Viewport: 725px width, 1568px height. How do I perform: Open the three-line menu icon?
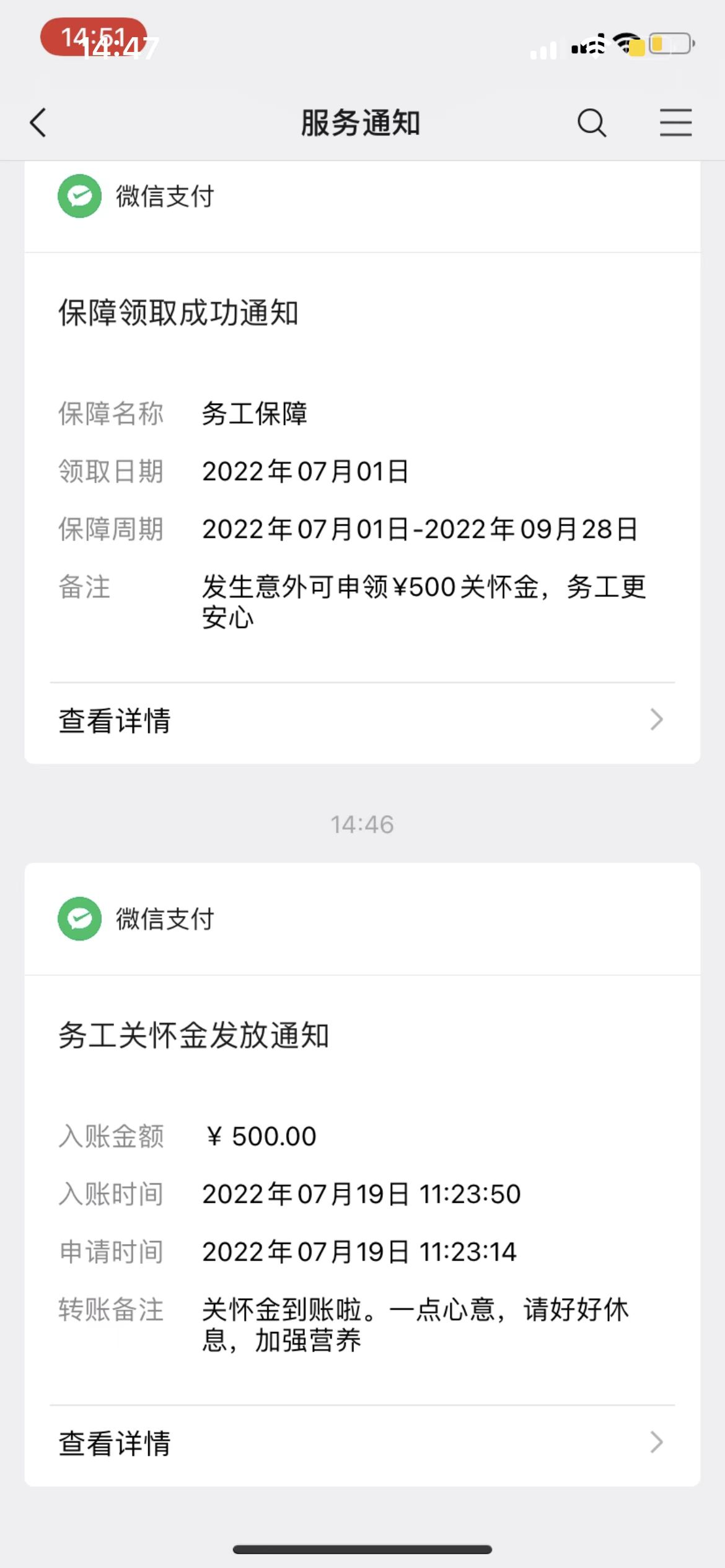click(675, 123)
